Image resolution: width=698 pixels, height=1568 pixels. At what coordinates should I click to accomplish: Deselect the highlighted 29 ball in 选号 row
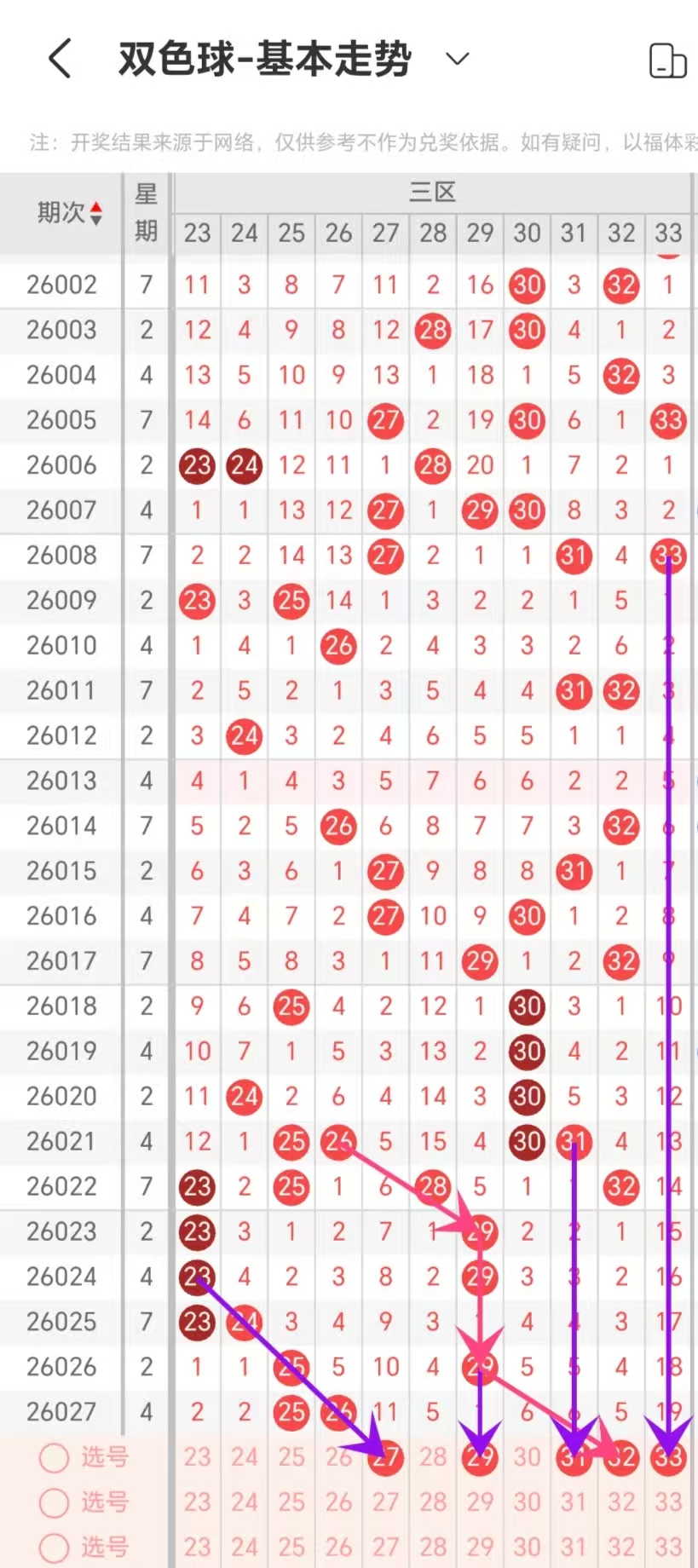480,1458
